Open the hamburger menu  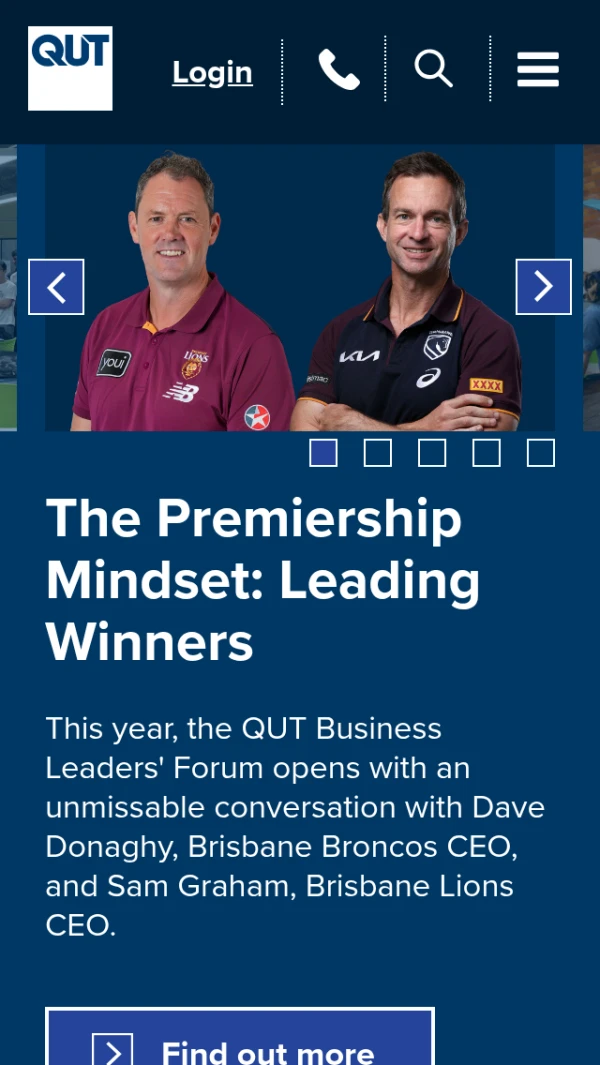[538, 70]
